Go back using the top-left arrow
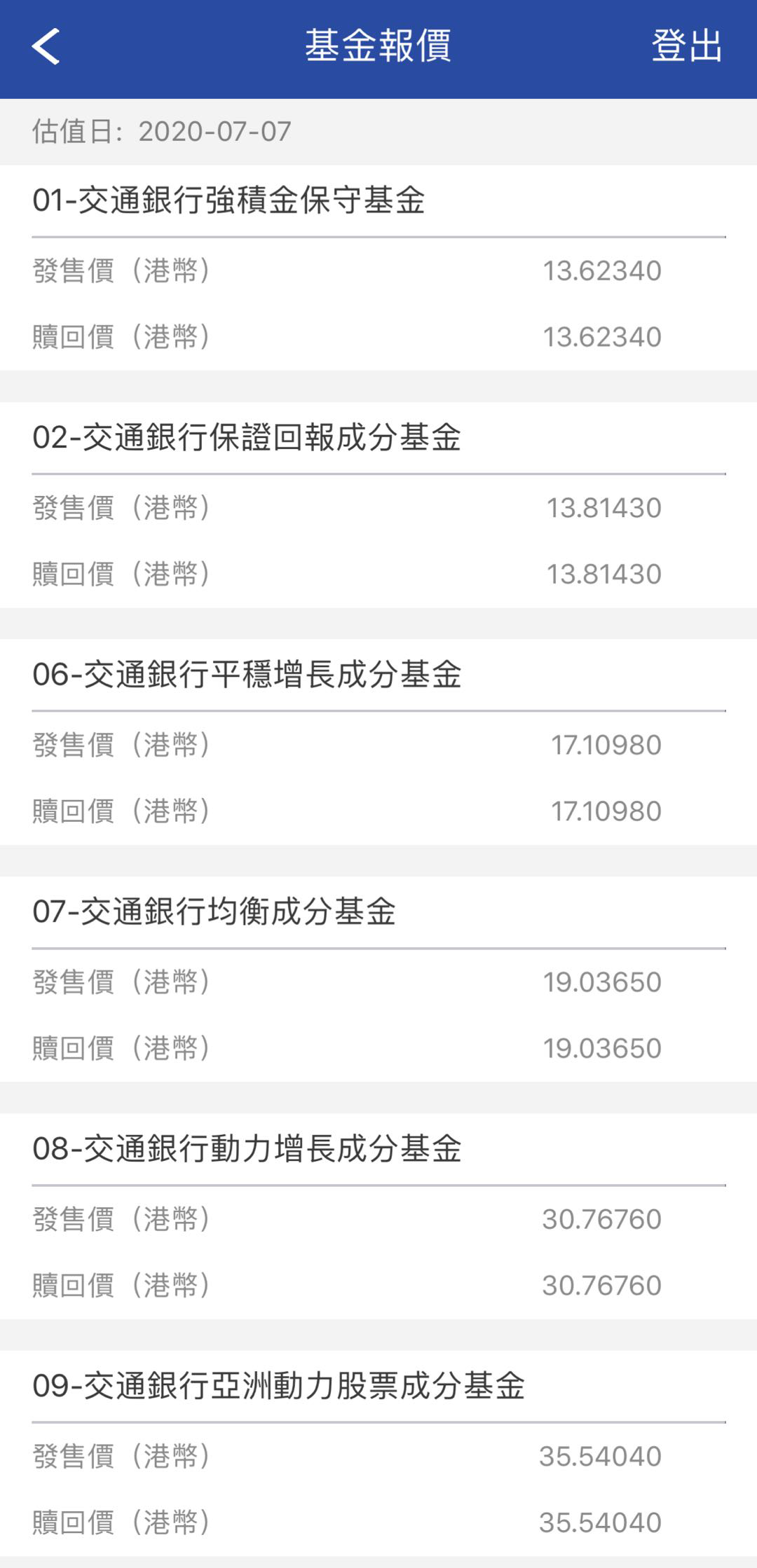This screenshot has width=757, height=1568. click(46, 47)
